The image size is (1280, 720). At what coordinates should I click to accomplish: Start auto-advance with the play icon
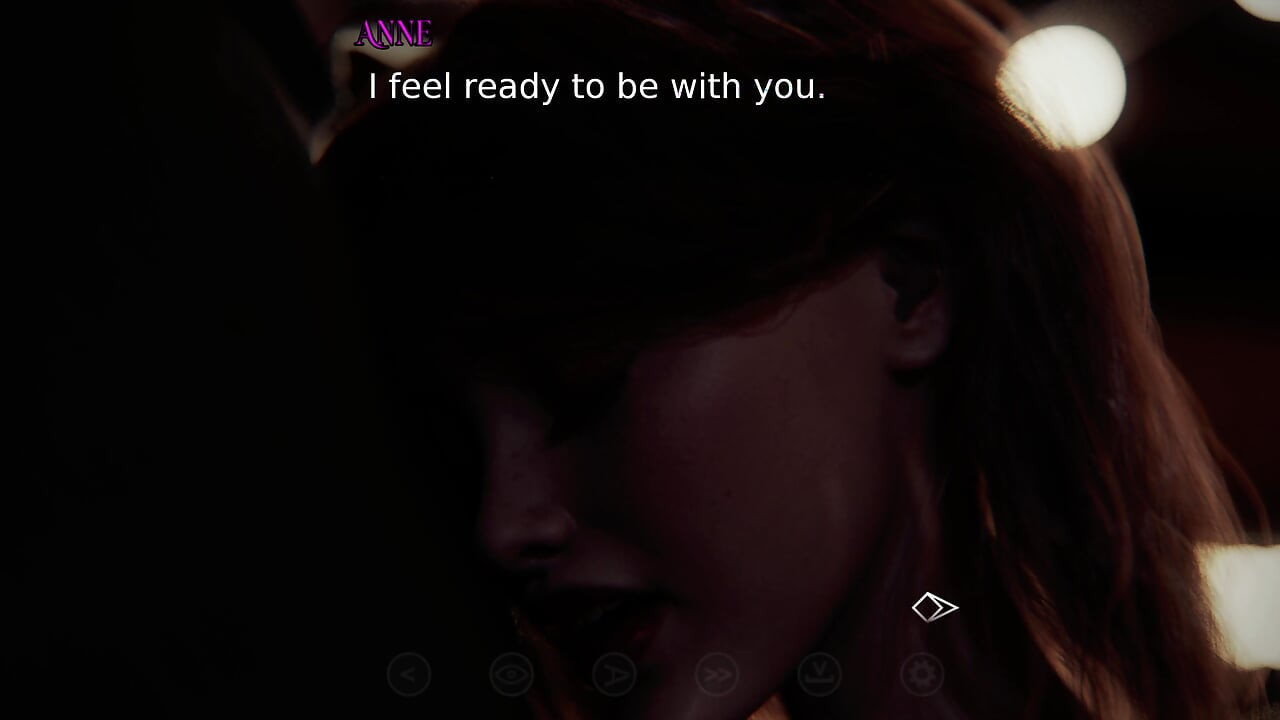coord(614,675)
